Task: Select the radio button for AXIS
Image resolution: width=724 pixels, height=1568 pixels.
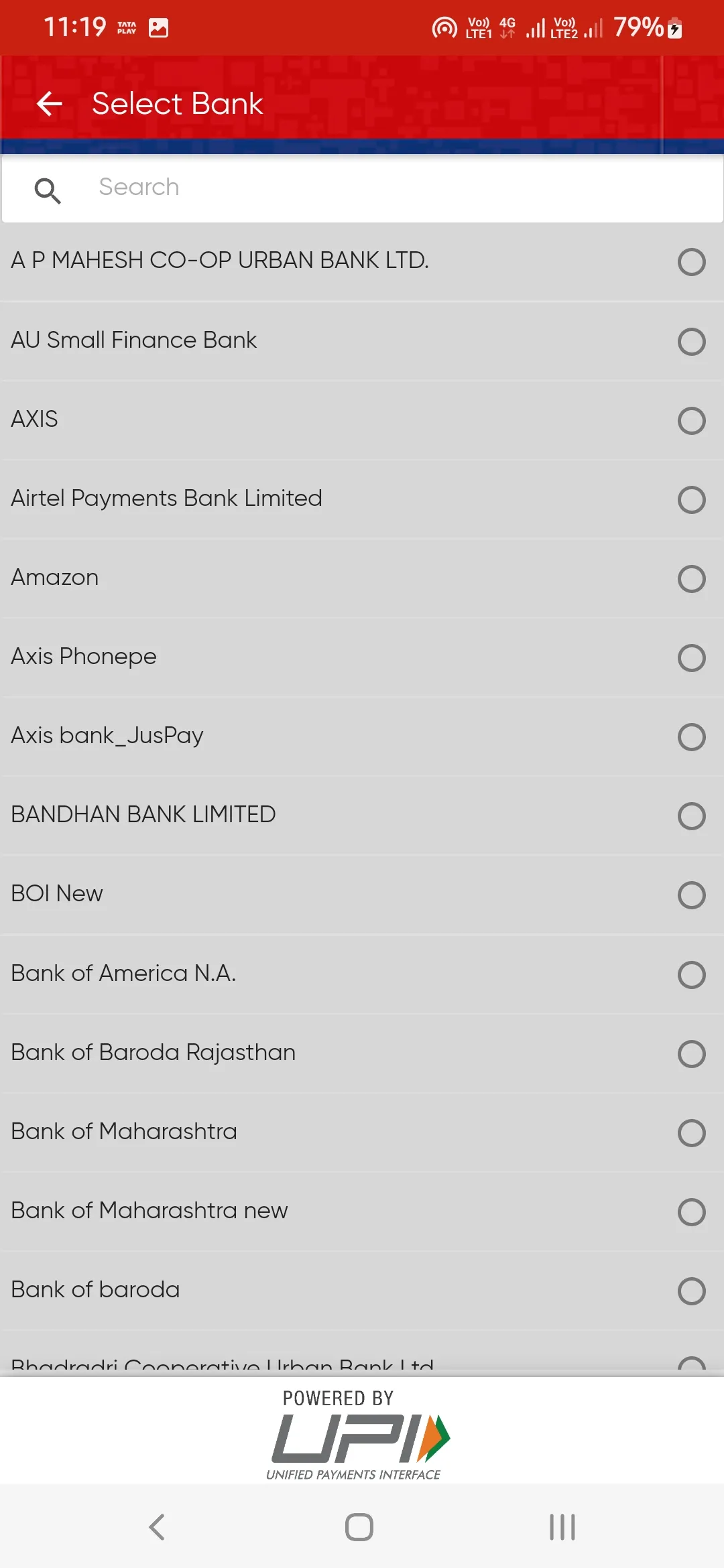Action: click(691, 421)
